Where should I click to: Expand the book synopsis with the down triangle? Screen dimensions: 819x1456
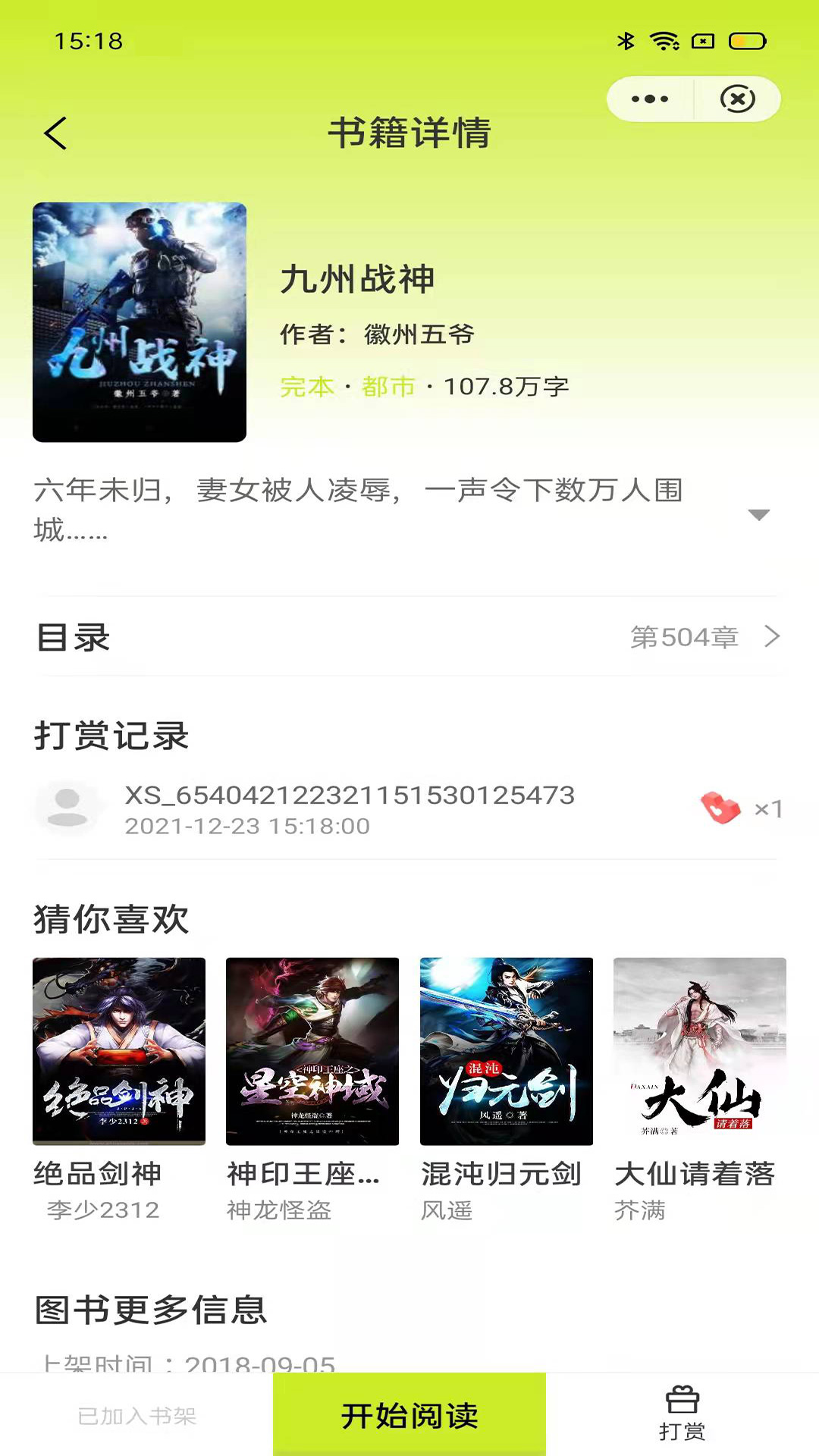(758, 515)
